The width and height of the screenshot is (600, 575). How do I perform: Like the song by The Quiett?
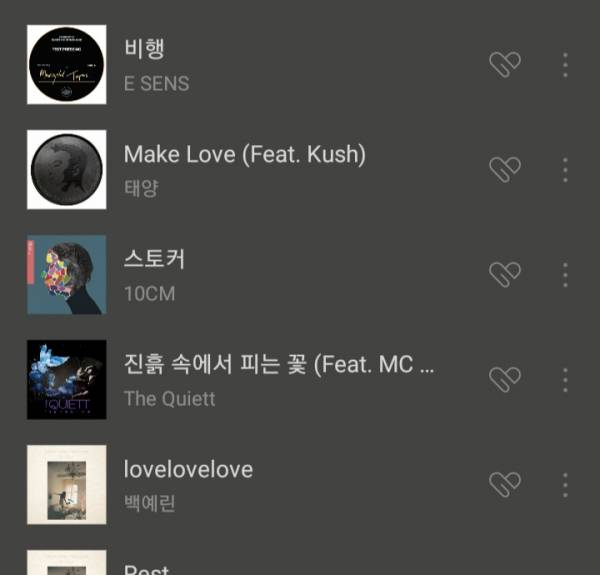point(505,380)
